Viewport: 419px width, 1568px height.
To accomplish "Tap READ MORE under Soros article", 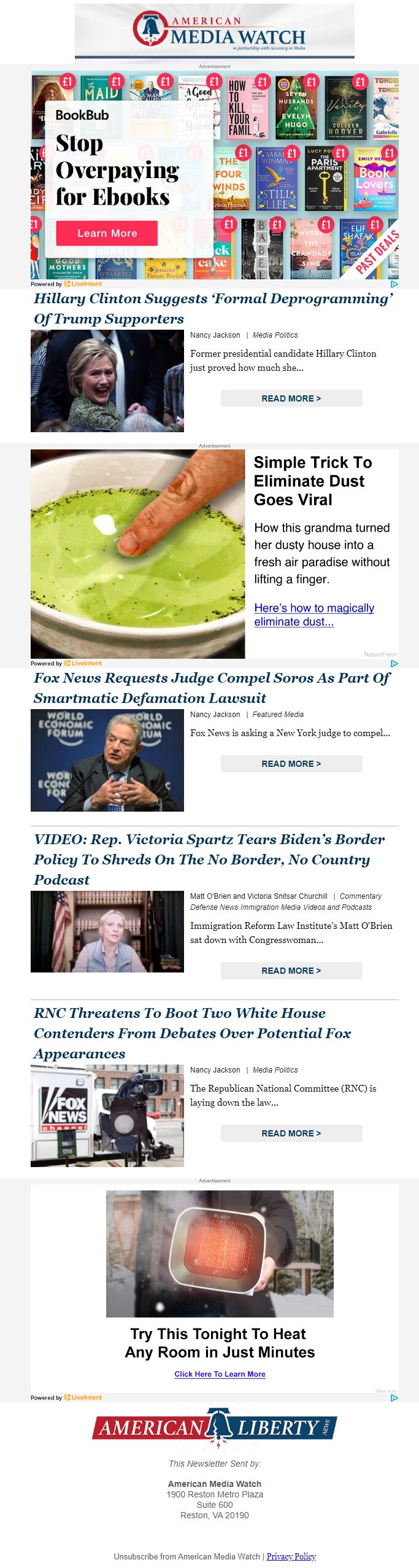I will tap(291, 764).
